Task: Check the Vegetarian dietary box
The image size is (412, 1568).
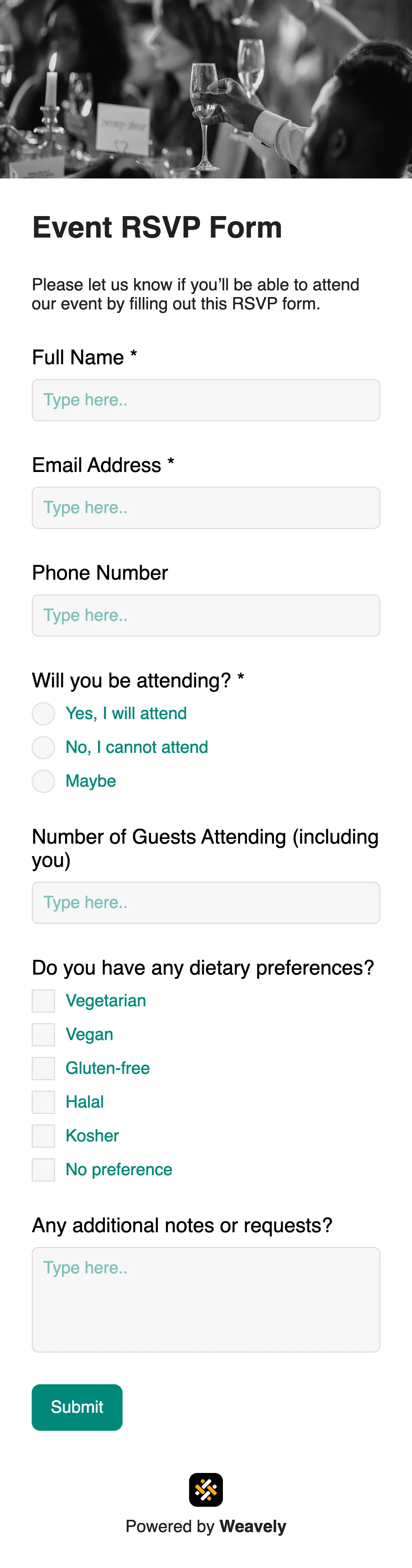Action: [43, 1001]
